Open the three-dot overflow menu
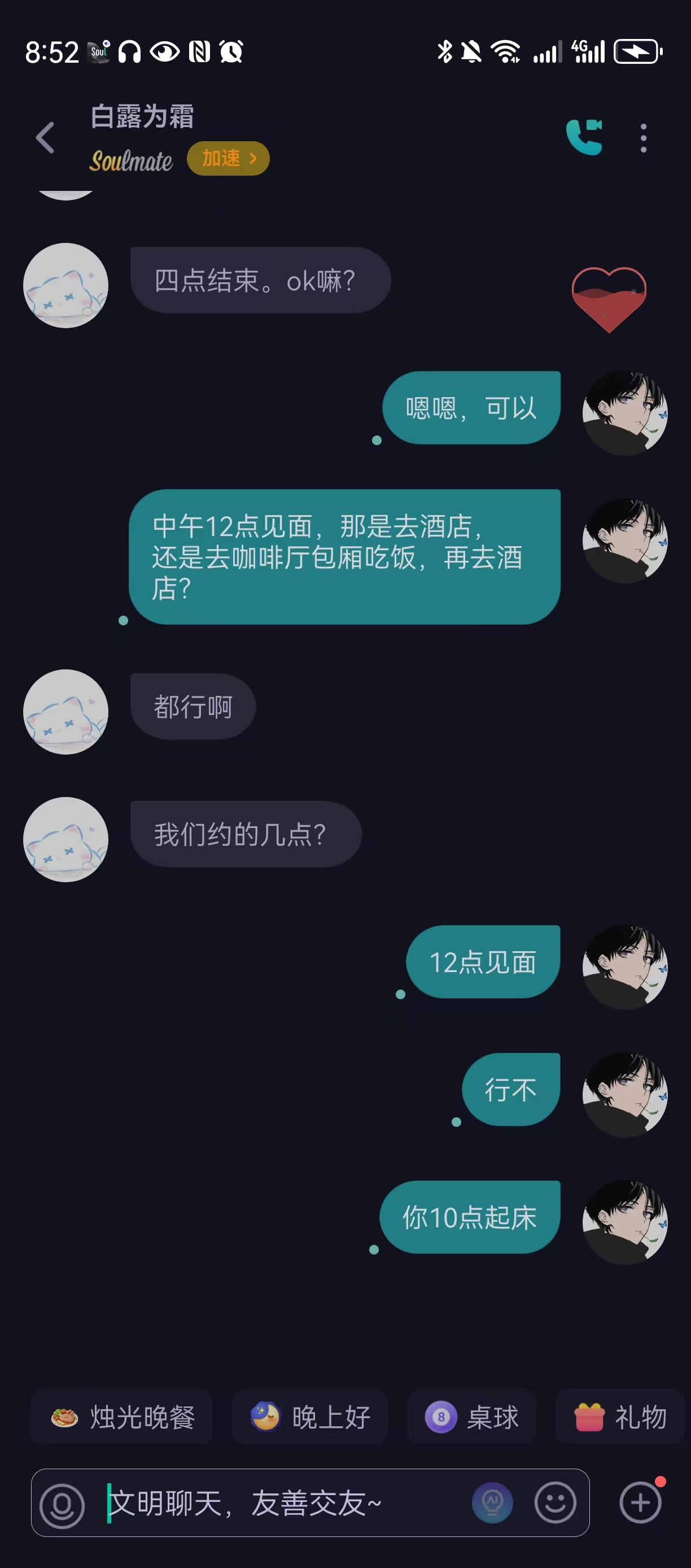Screen dimensions: 691x1568 click(644, 138)
